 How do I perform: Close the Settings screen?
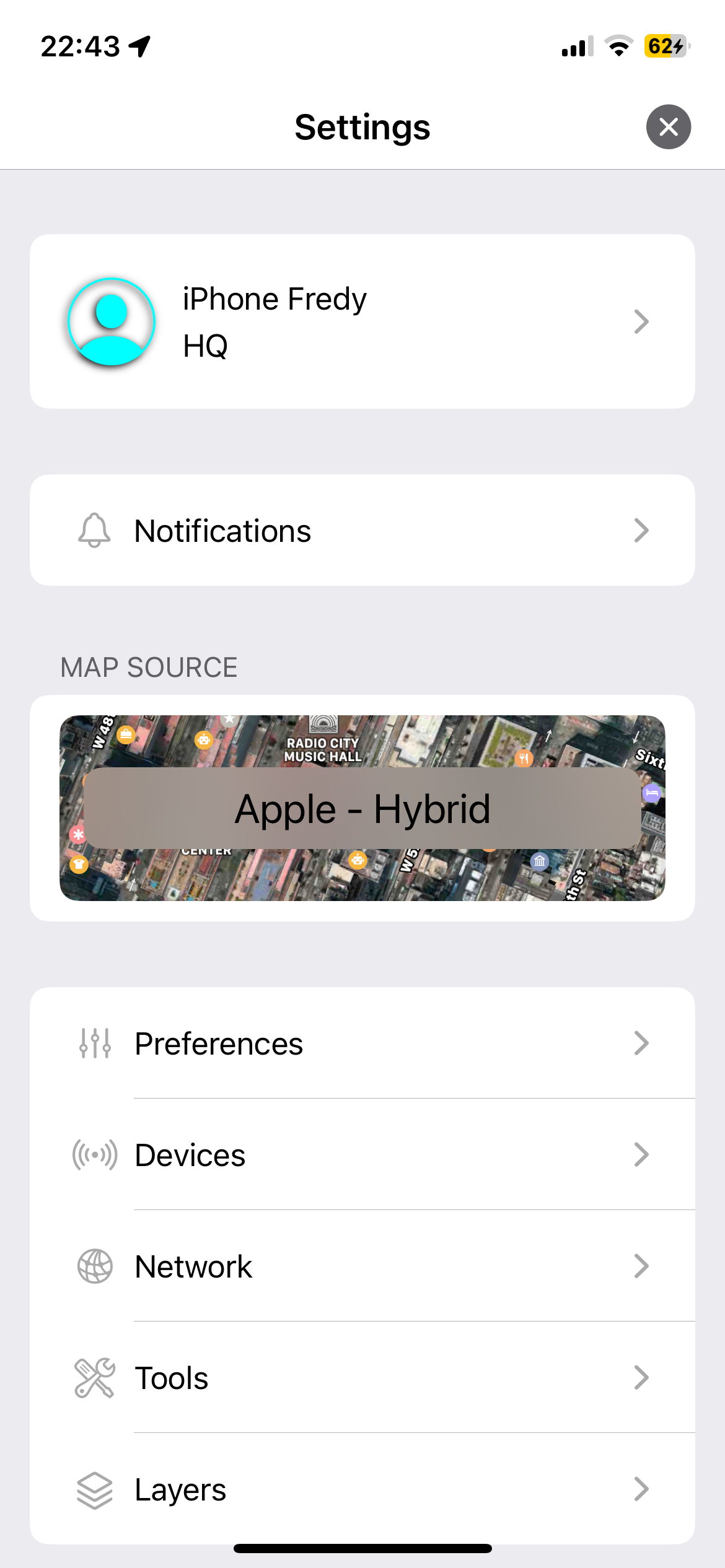[x=668, y=127]
